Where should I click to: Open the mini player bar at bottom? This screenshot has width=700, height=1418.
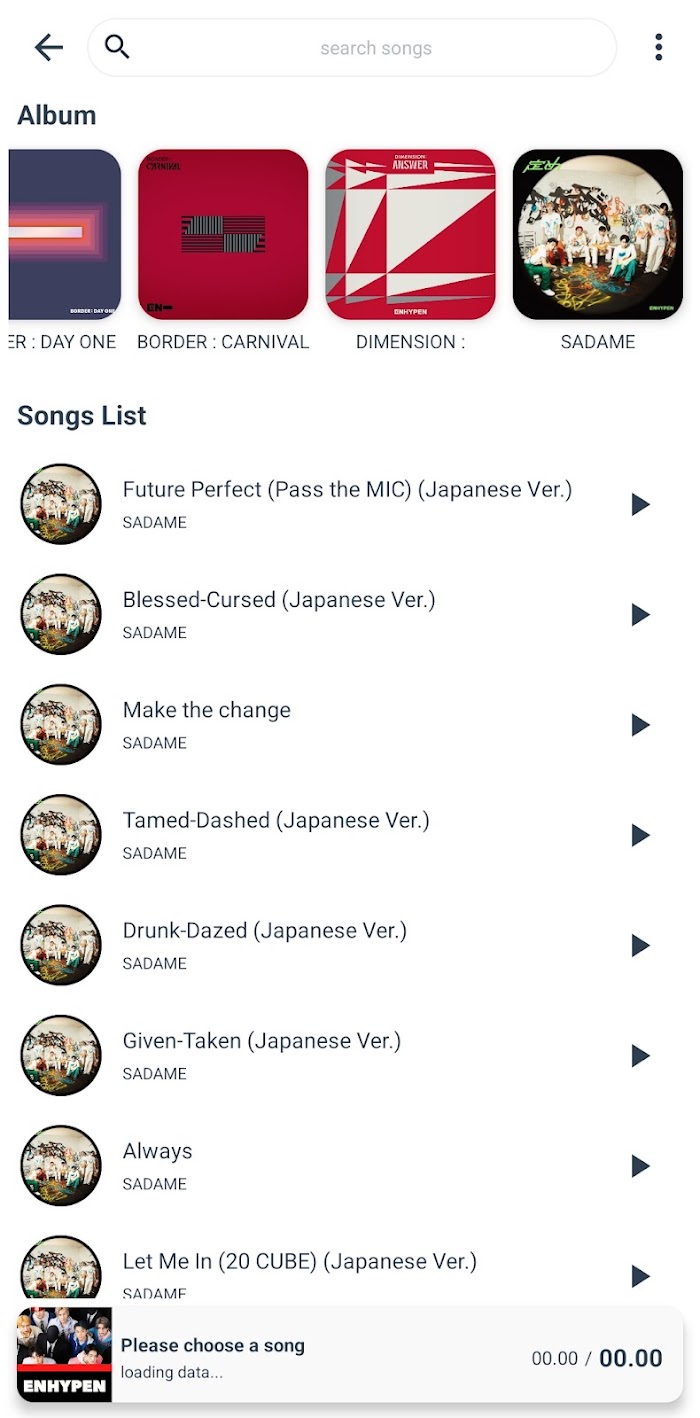tap(350, 1355)
